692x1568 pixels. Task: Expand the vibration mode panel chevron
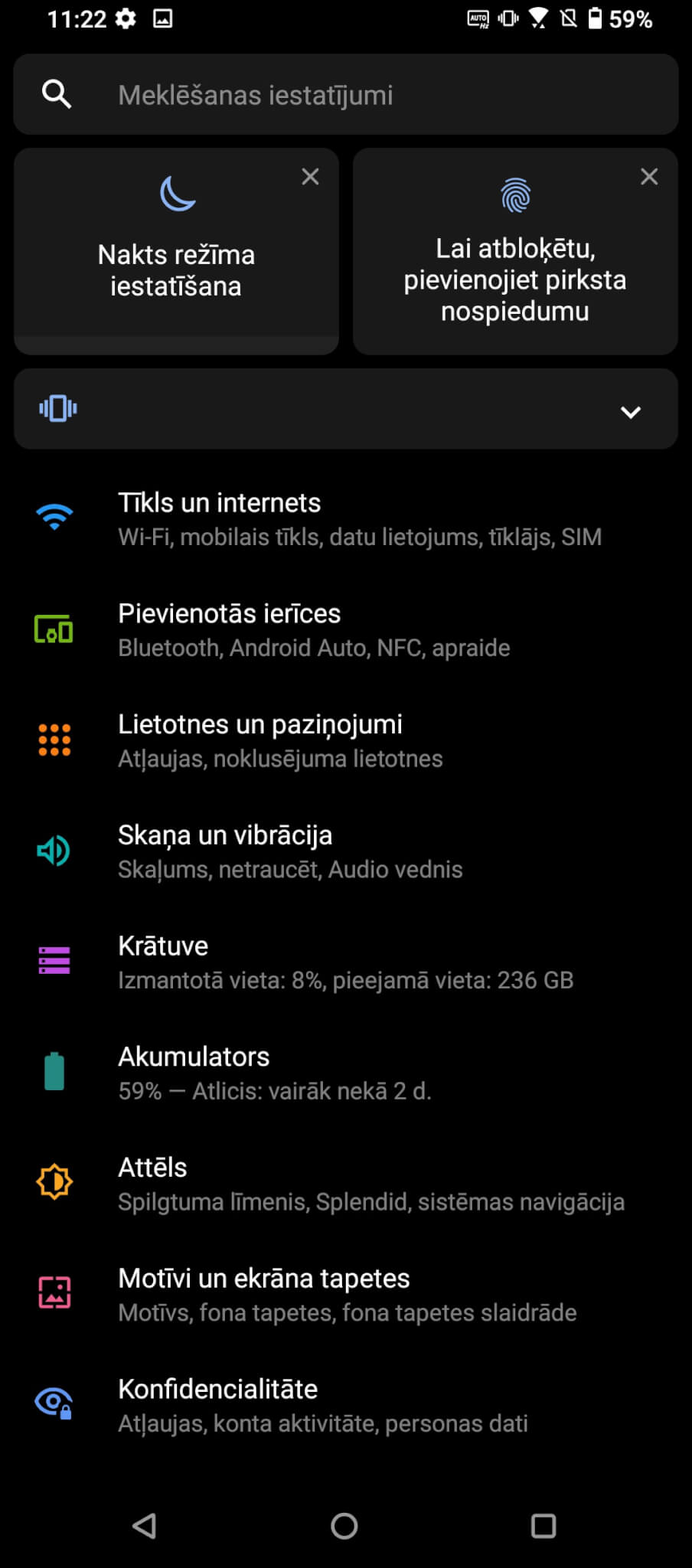(630, 412)
